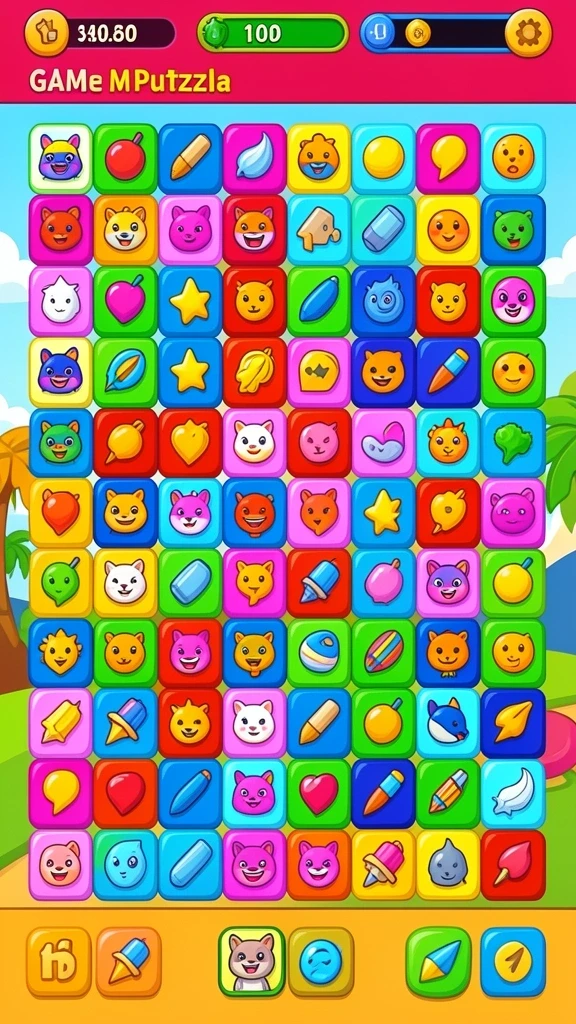Viewport: 576px width, 1024px height.
Task: Open the cat avatar button
Action: coord(251,961)
